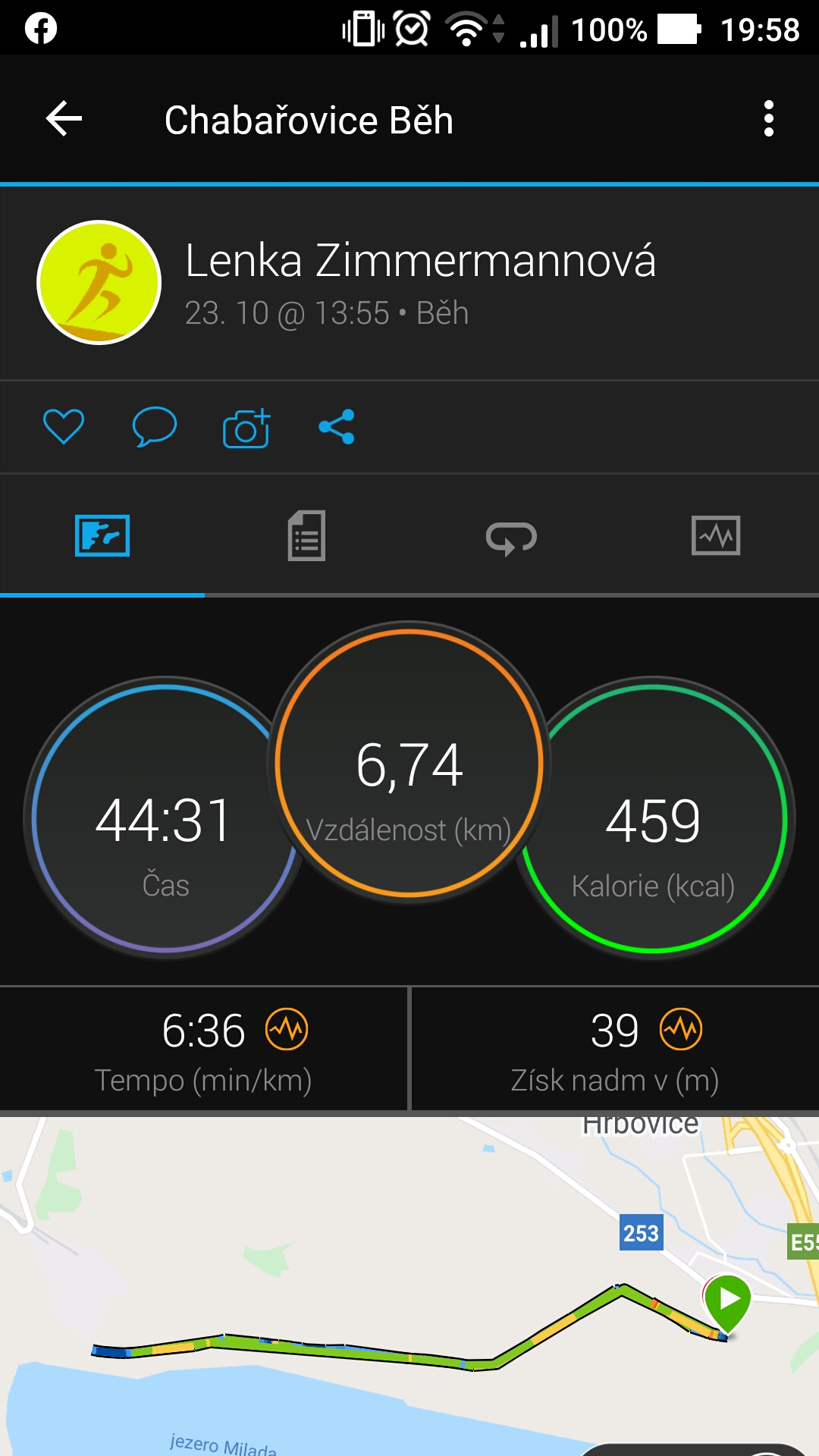The image size is (819, 1456).
Task: Open the run route map
Action: [409, 1286]
